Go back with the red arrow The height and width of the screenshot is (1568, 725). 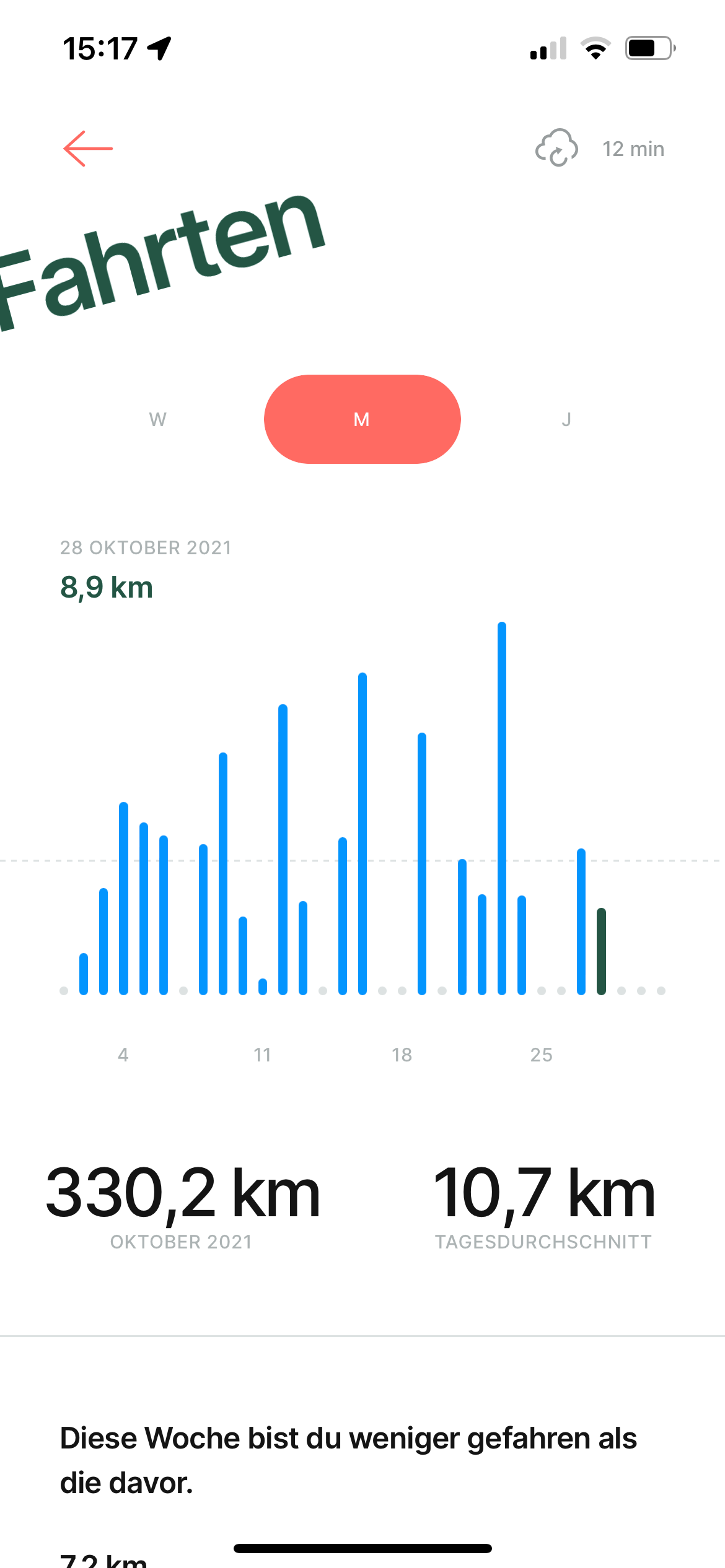(88, 149)
